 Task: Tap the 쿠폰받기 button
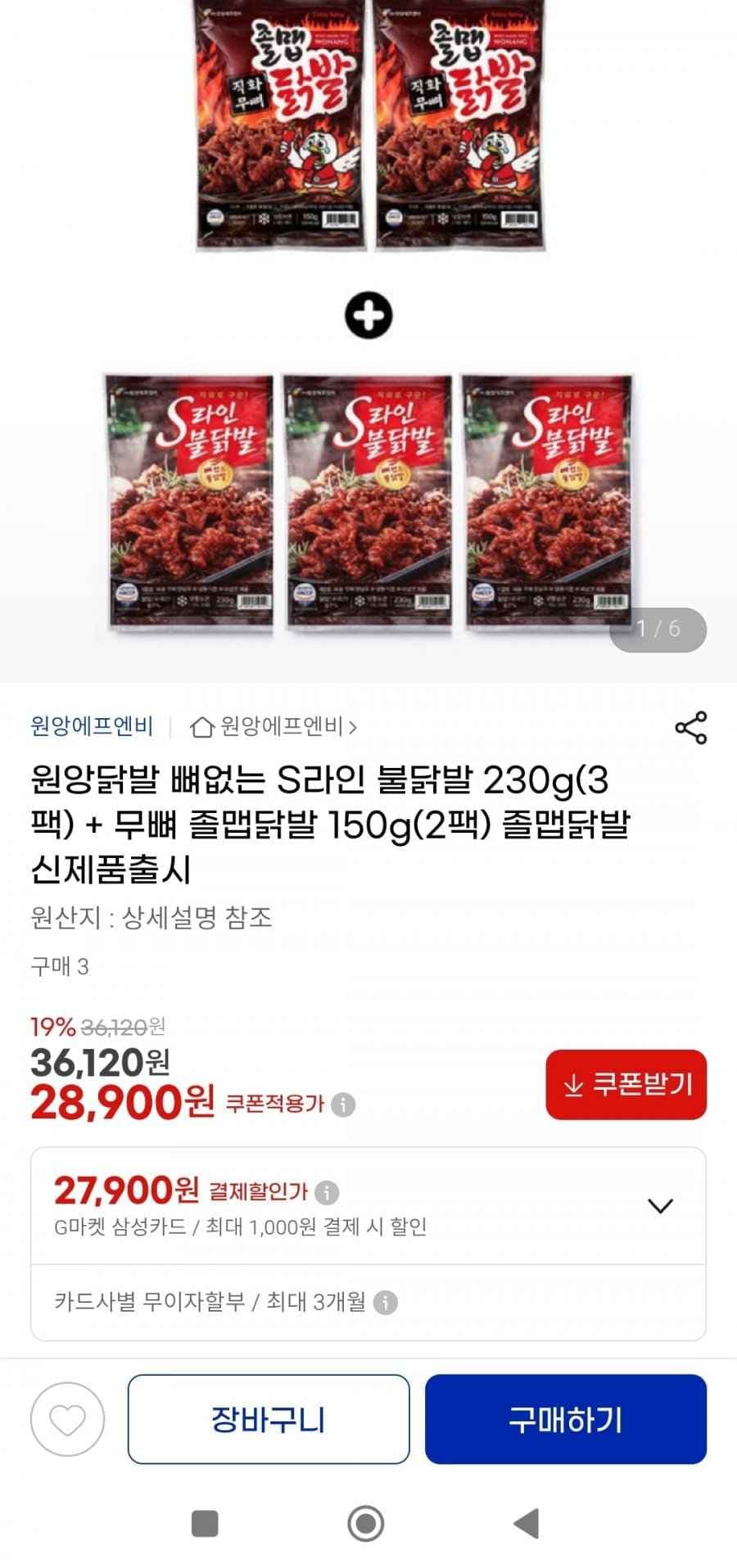coord(626,1084)
